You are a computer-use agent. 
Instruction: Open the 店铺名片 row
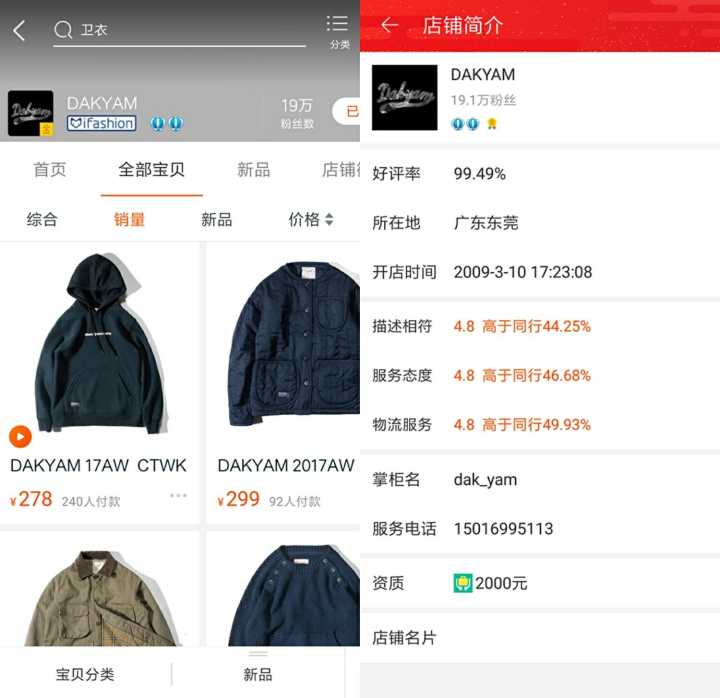click(539, 637)
